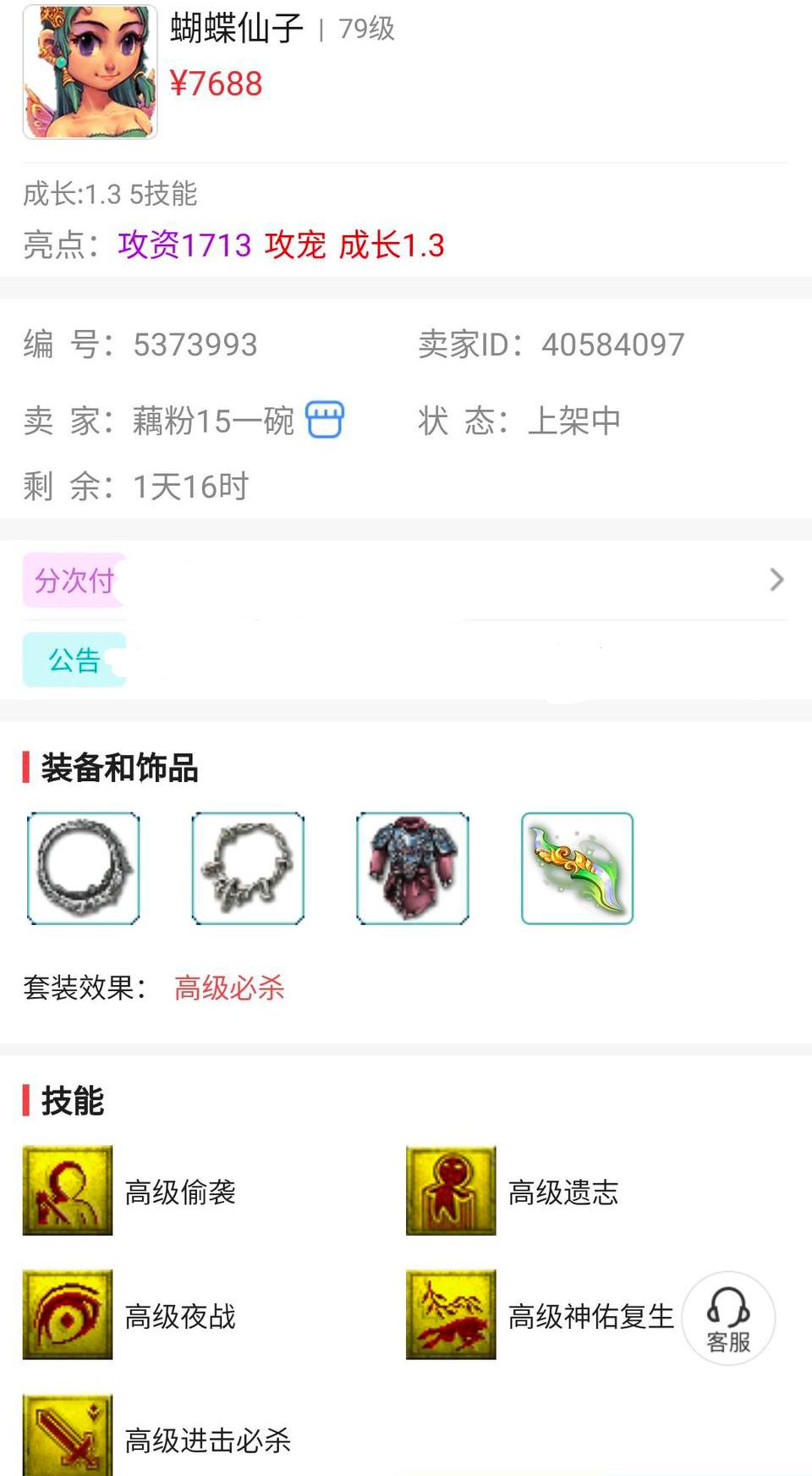This screenshot has height=1476, width=812.
Task: Open the green weapon equipment icon
Action: pyautogui.click(x=577, y=867)
